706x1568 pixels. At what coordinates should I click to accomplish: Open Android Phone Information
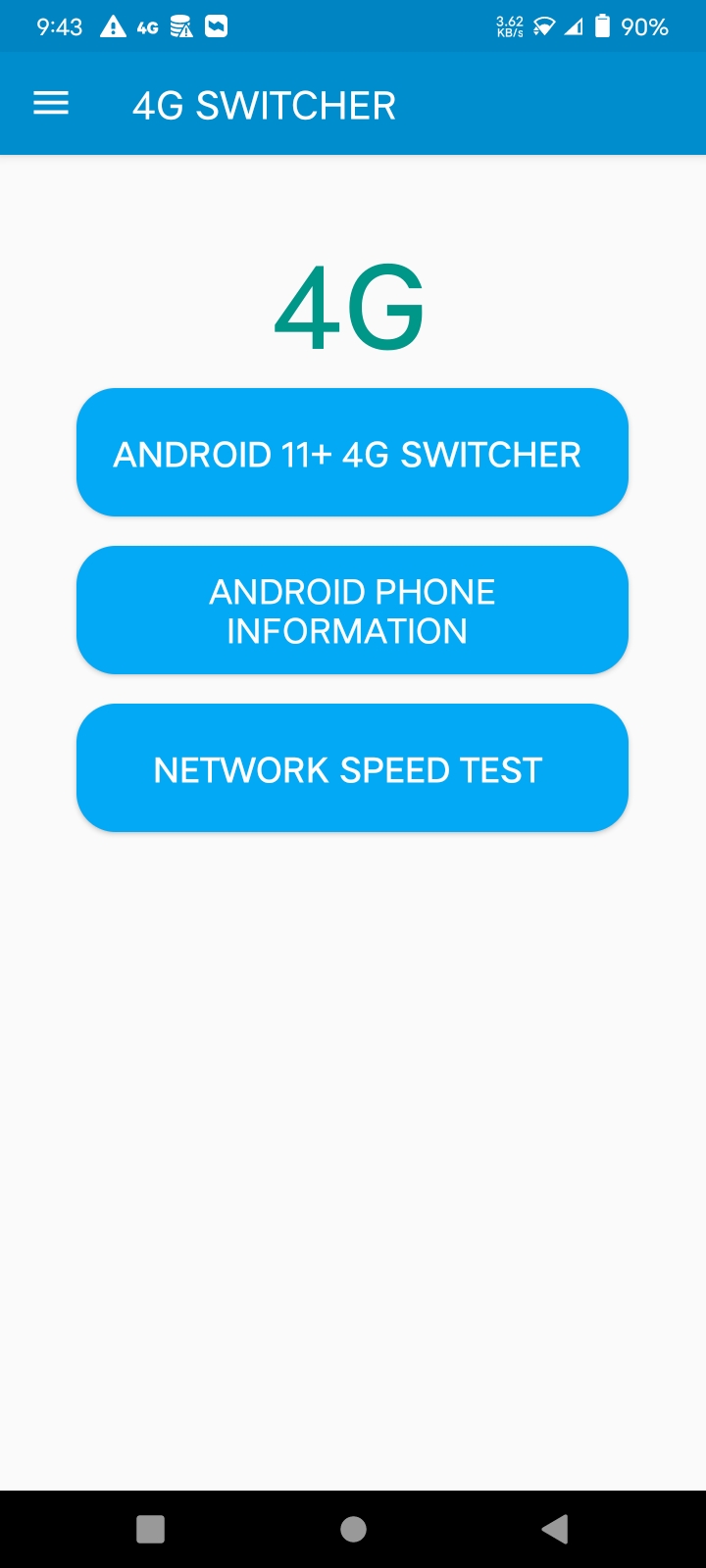pyautogui.click(x=352, y=611)
